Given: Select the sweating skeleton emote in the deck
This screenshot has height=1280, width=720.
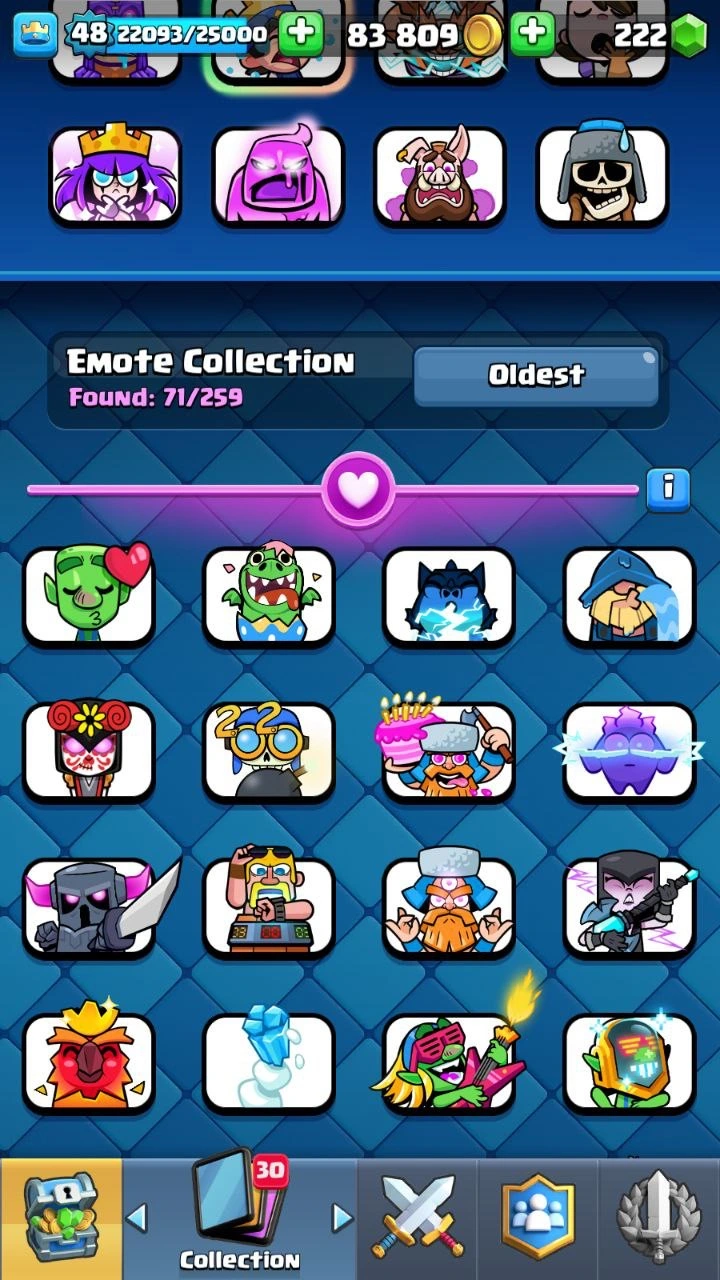Looking at the screenshot, I should 601,175.
